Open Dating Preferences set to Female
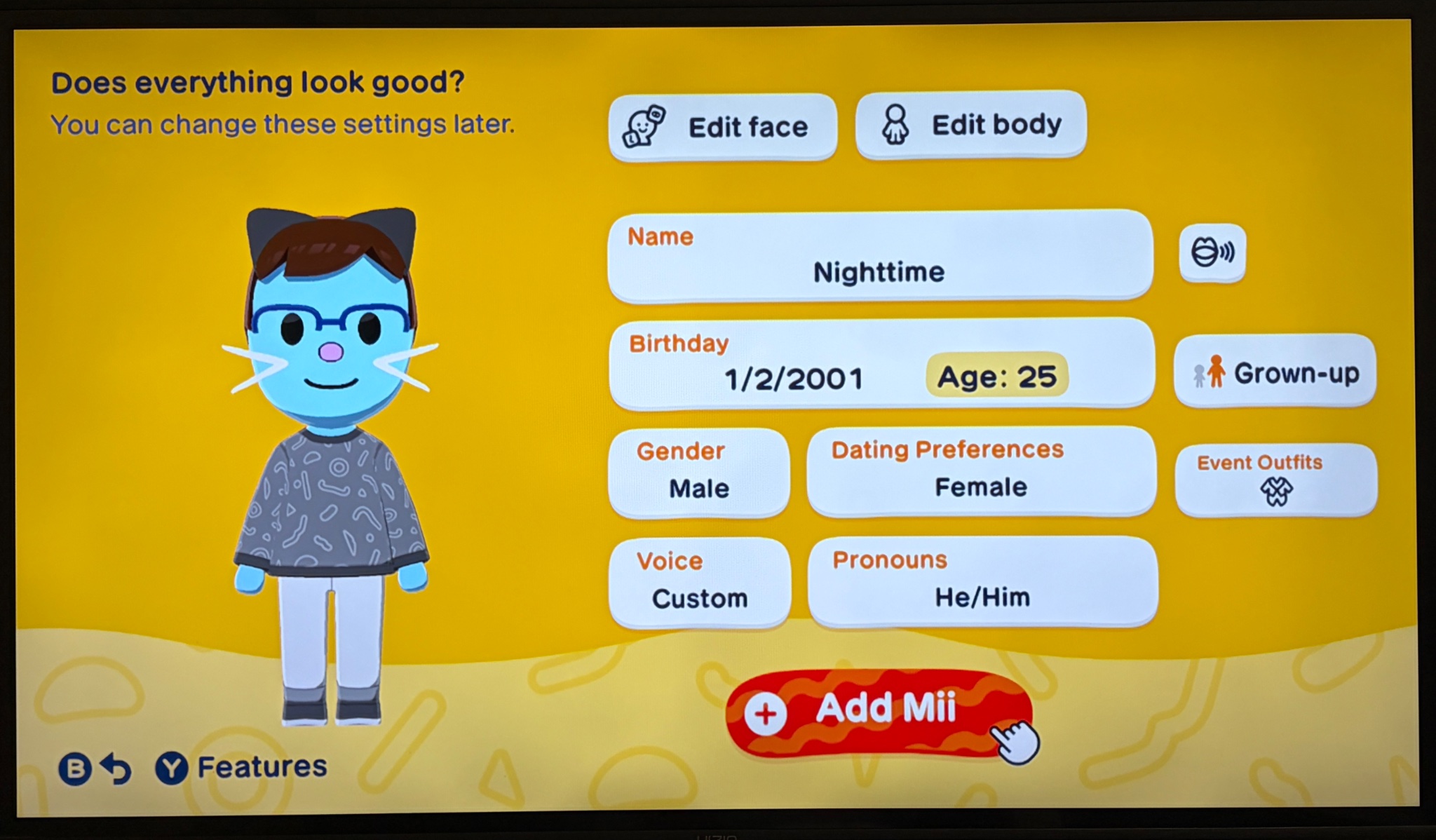The image size is (1436, 840). tap(981, 470)
